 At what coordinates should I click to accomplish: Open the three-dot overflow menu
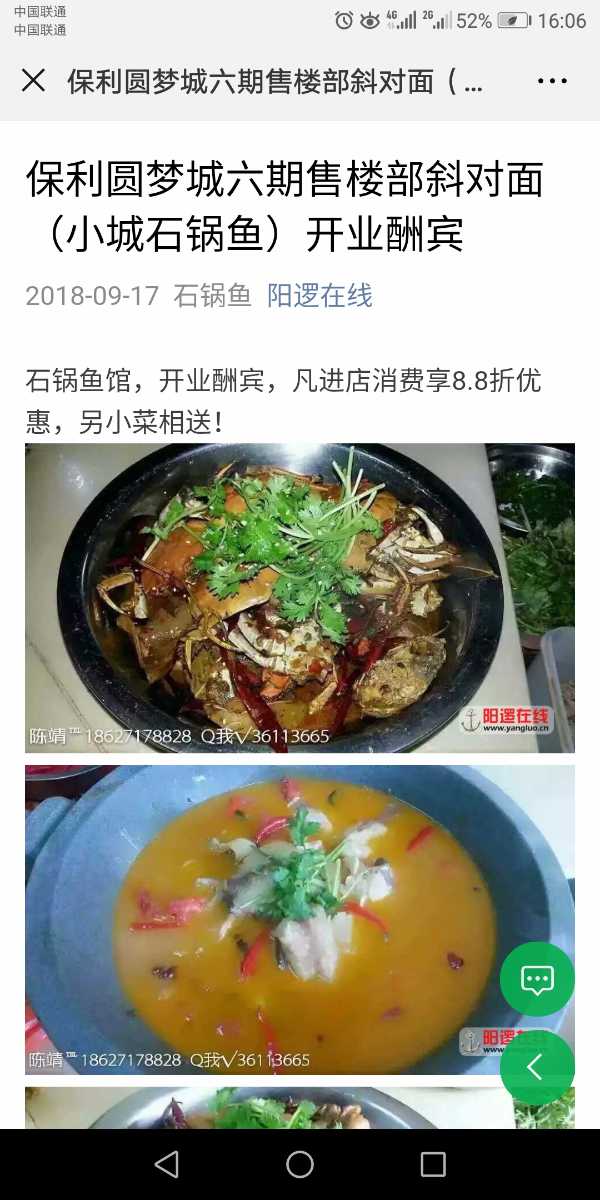pyautogui.click(x=552, y=81)
